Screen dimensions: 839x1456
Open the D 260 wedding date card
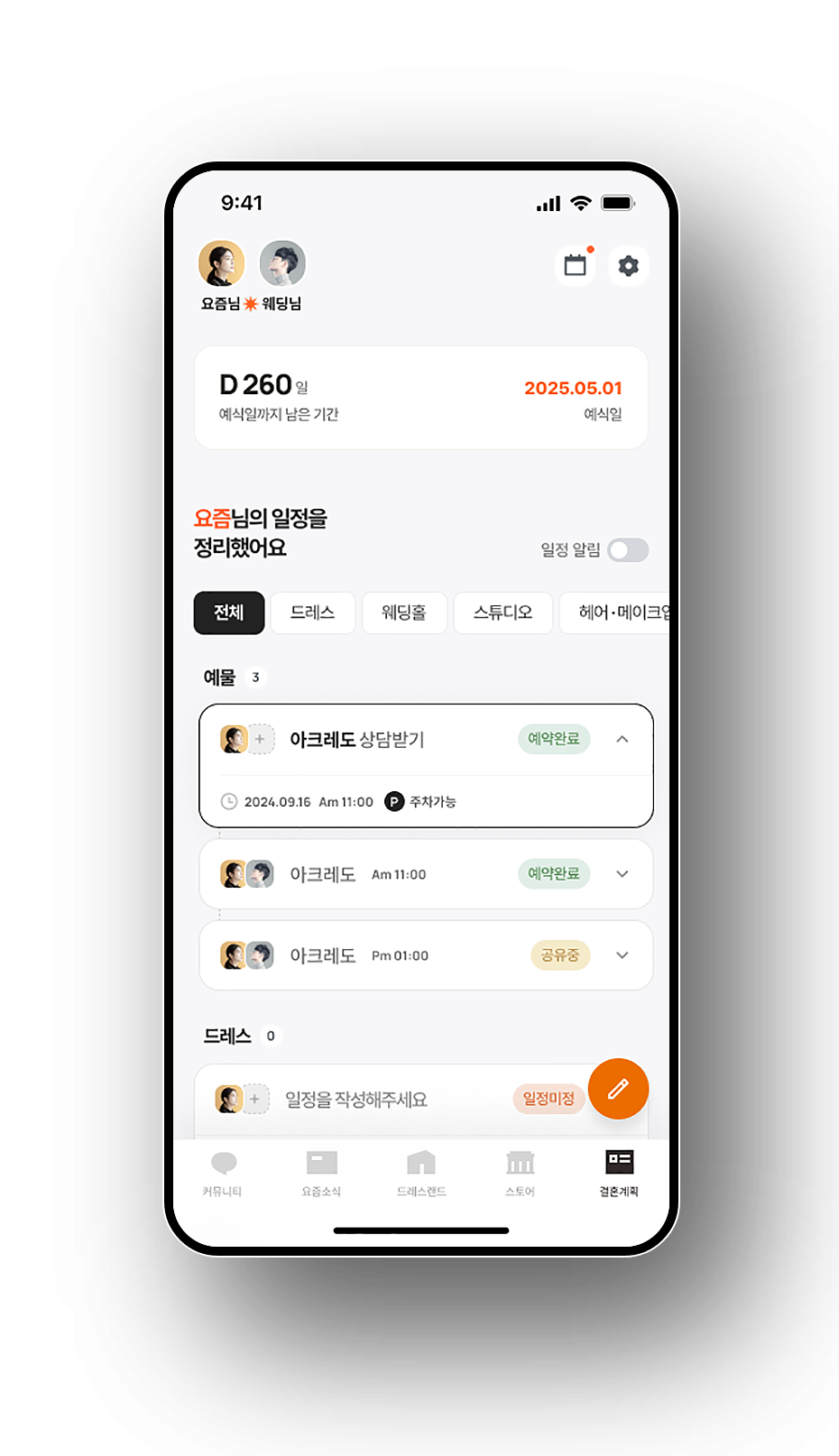pos(420,397)
